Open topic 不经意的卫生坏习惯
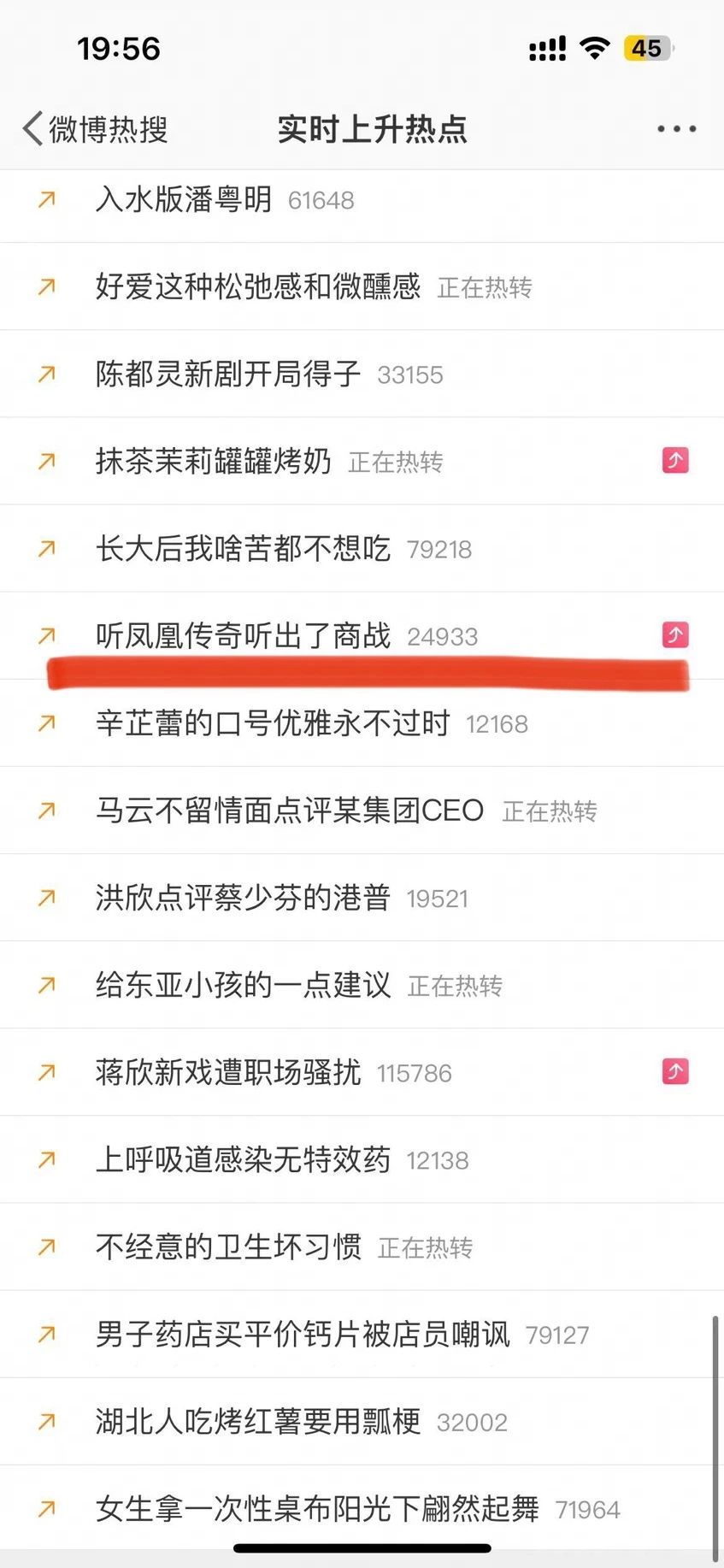The height and width of the screenshot is (1568, 724). pyautogui.click(x=228, y=1247)
